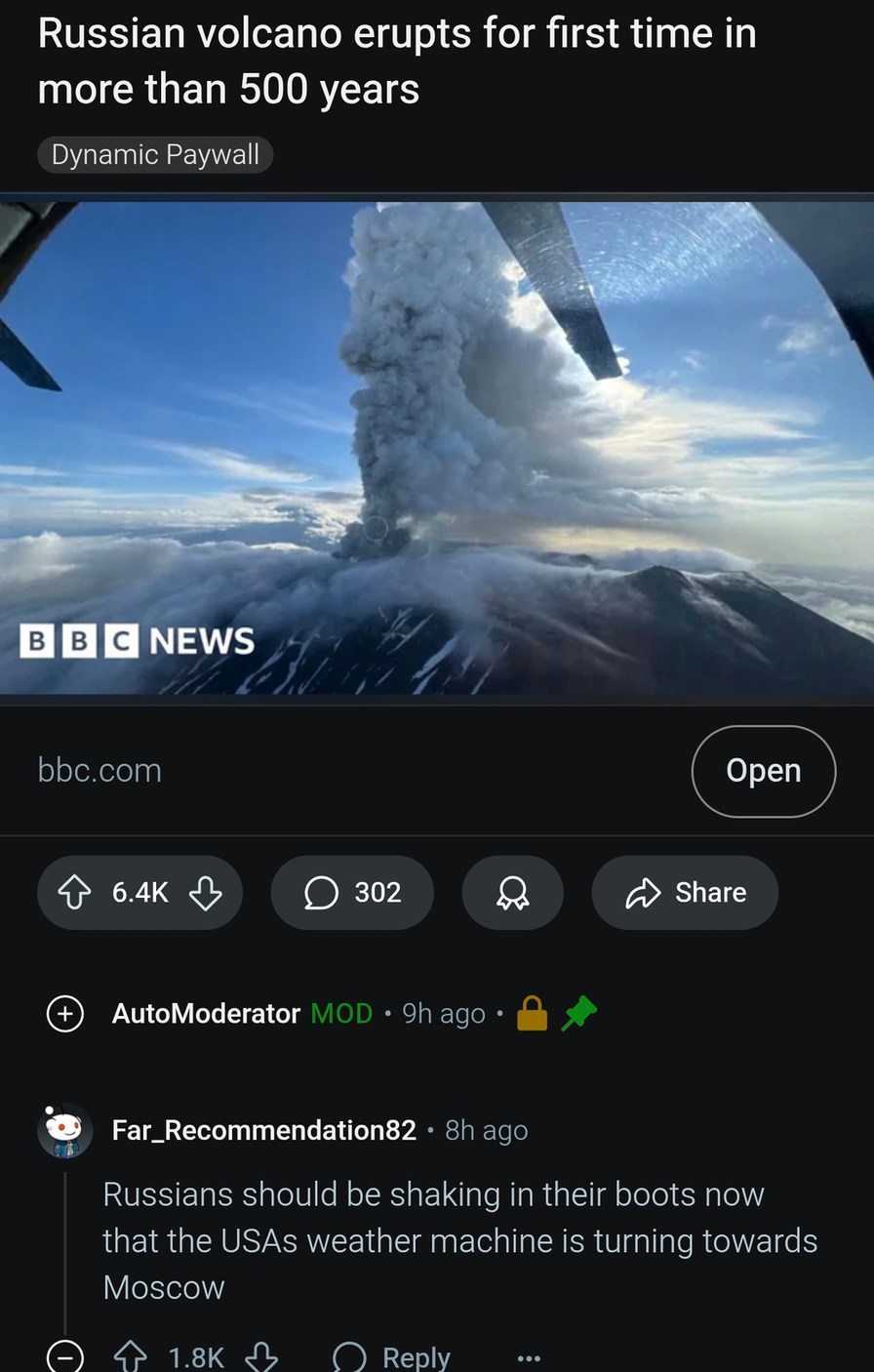This screenshot has width=874, height=1372.
Task: Play the BBC News eruption video
Action: pyautogui.click(x=437, y=444)
